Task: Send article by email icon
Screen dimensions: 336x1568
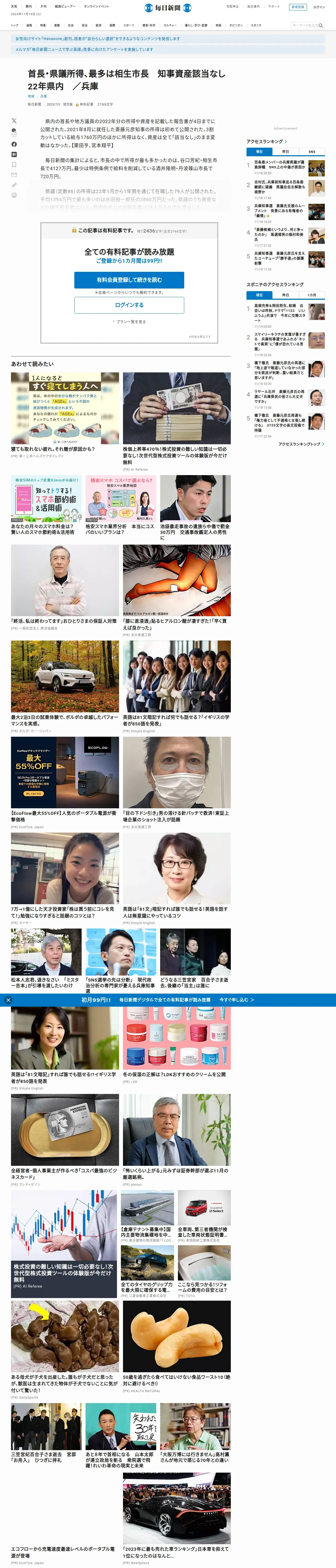Action: (14, 175)
